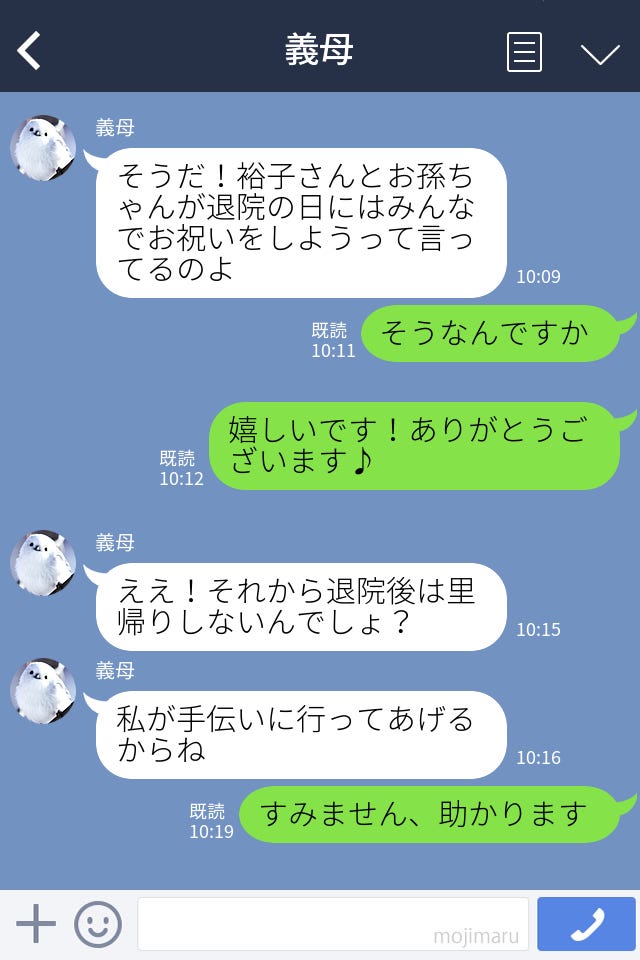Go back from the 義母 chat

tap(30, 51)
